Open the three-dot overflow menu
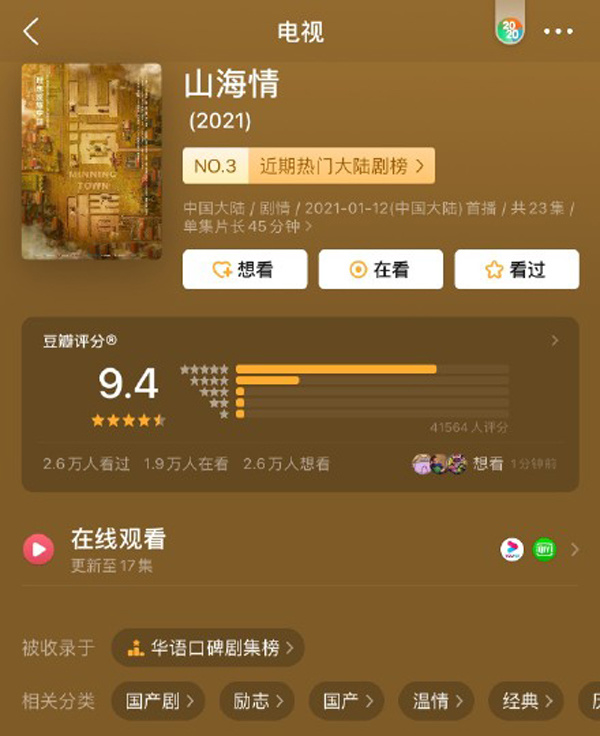Image resolution: width=600 pixels, height=736 pixels. click(558, 32)
